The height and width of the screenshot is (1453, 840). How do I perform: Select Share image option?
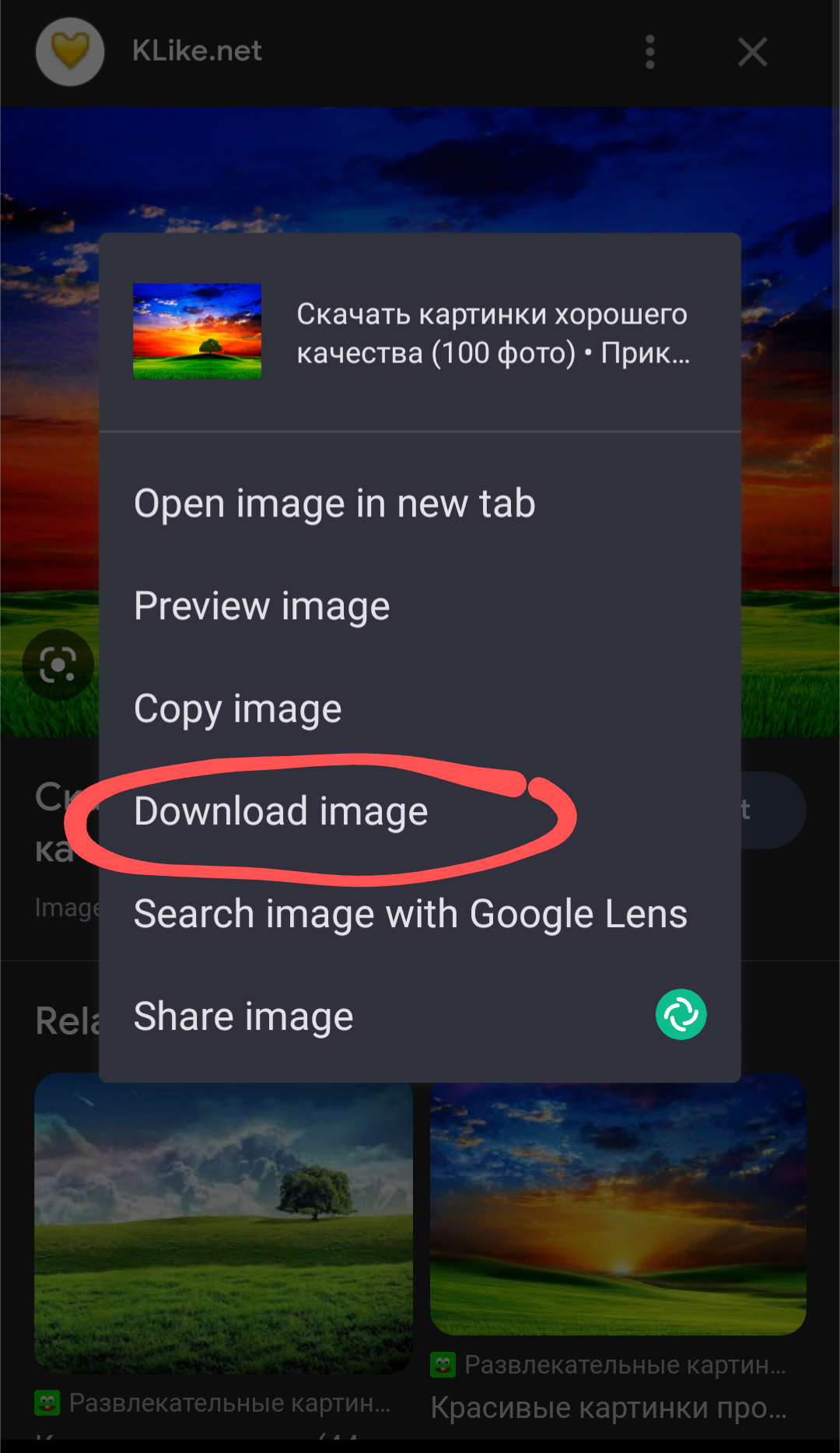pos(243,1017)
